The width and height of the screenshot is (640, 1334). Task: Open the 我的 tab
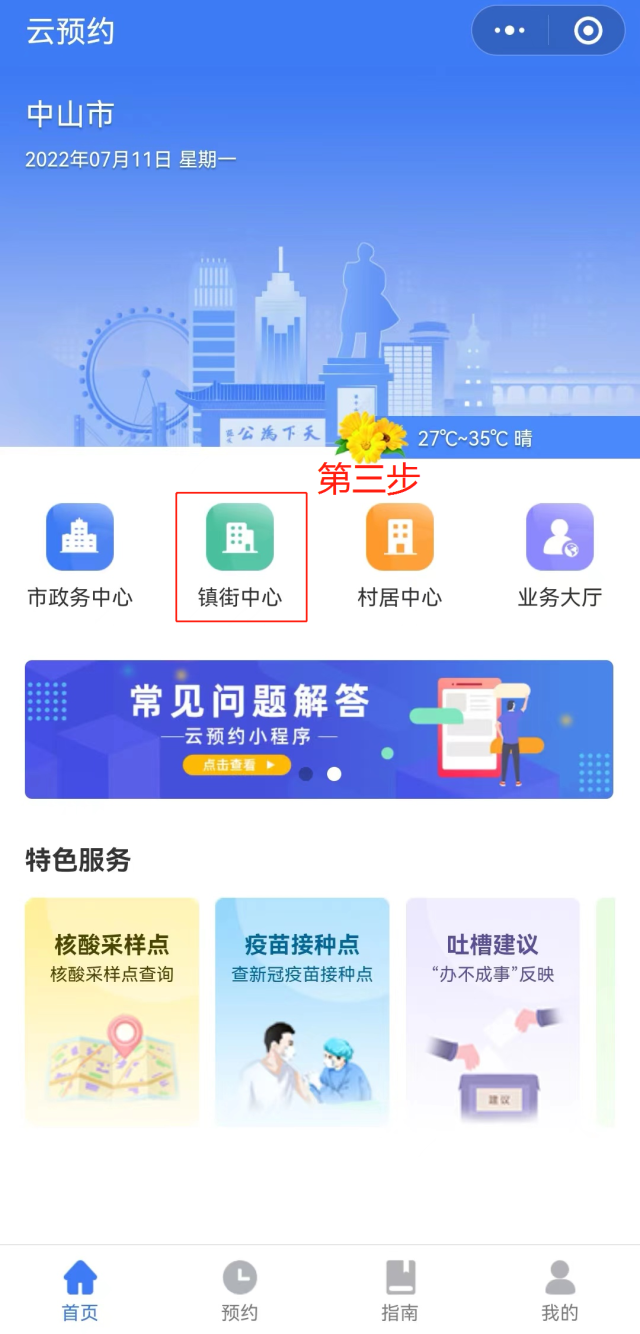coord(560,1290)
